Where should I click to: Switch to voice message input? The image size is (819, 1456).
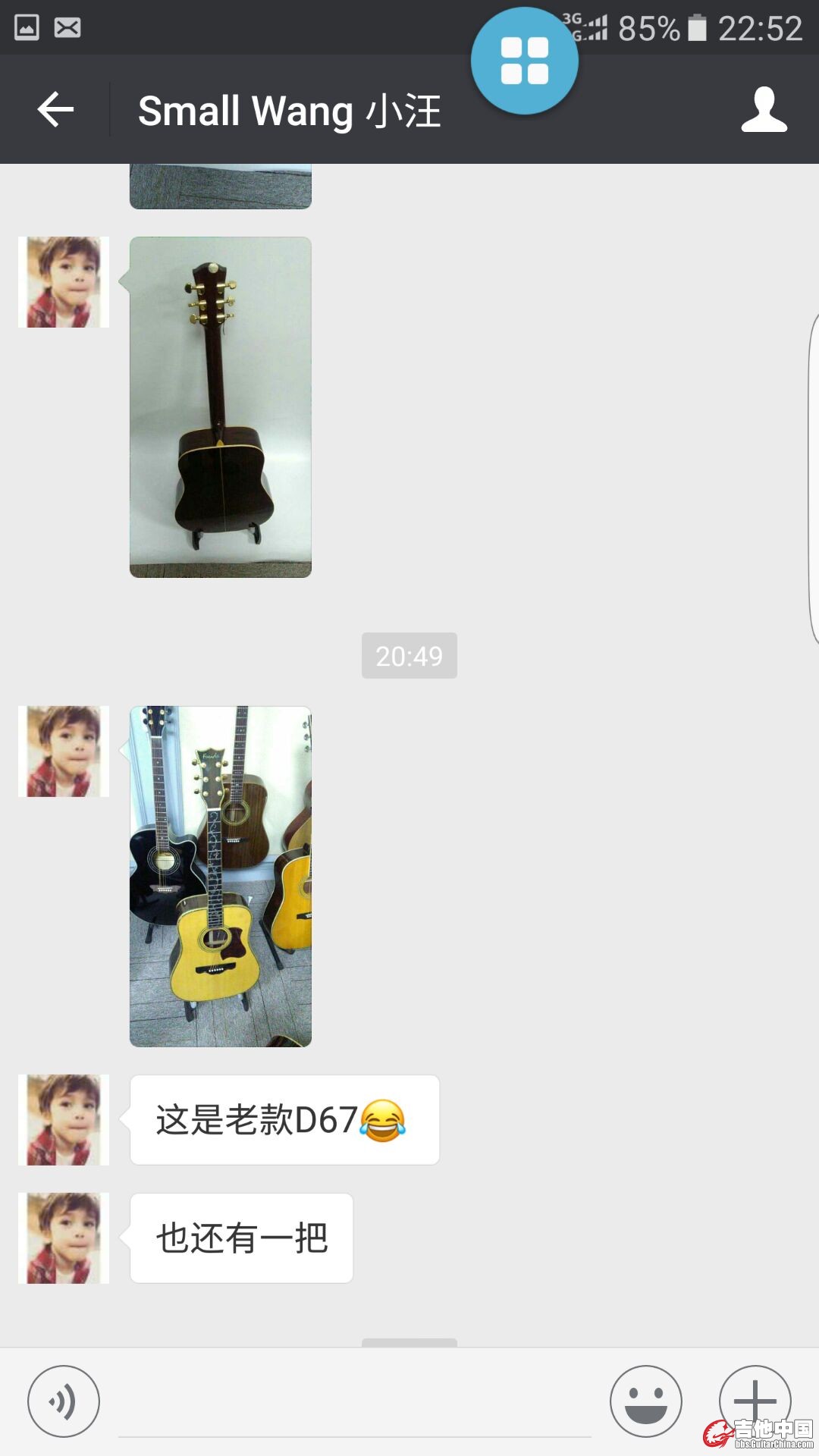pyautogui.click(x=64, y=1401)
